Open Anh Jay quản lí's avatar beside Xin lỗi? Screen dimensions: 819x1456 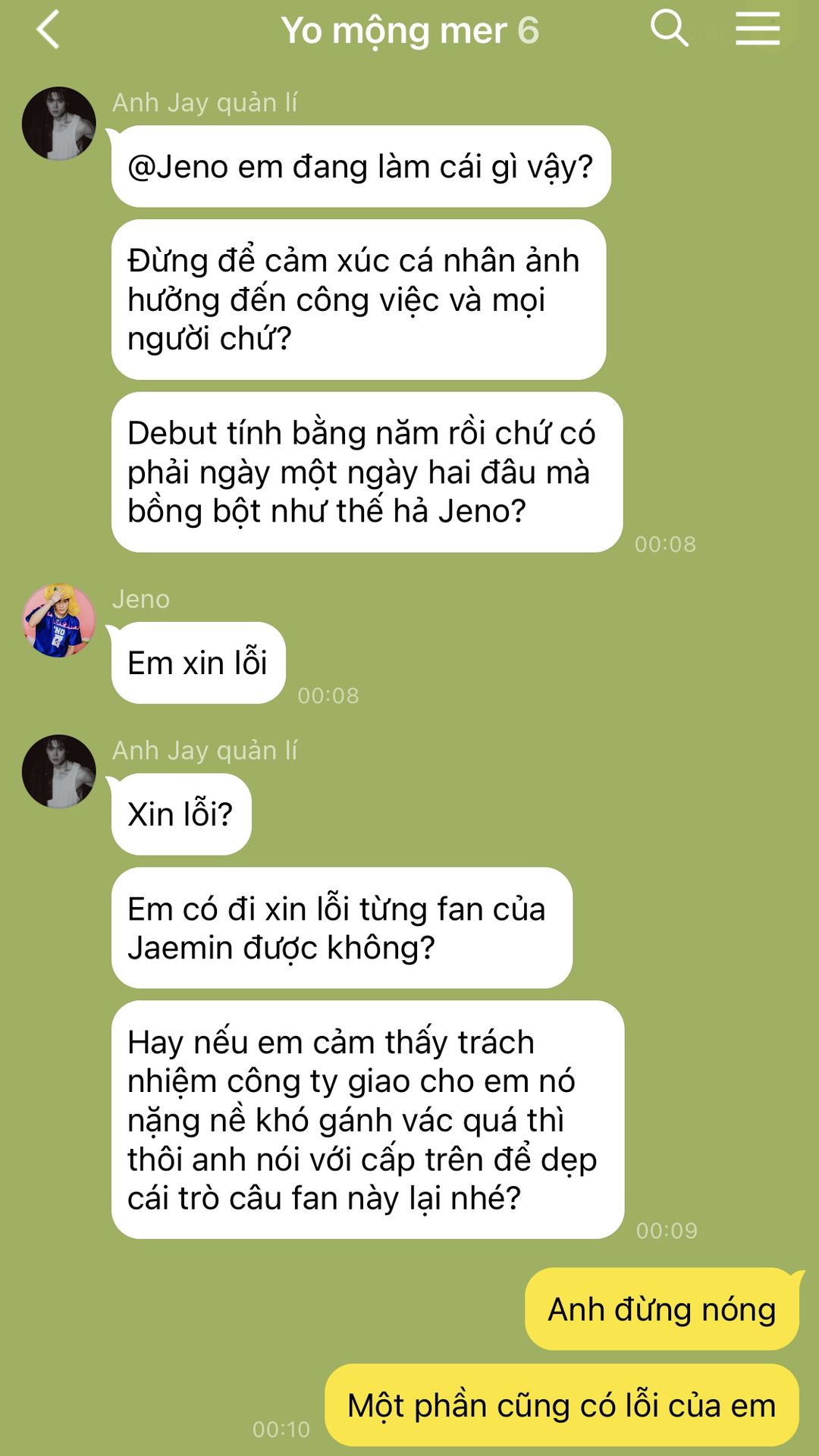point(59,771)
